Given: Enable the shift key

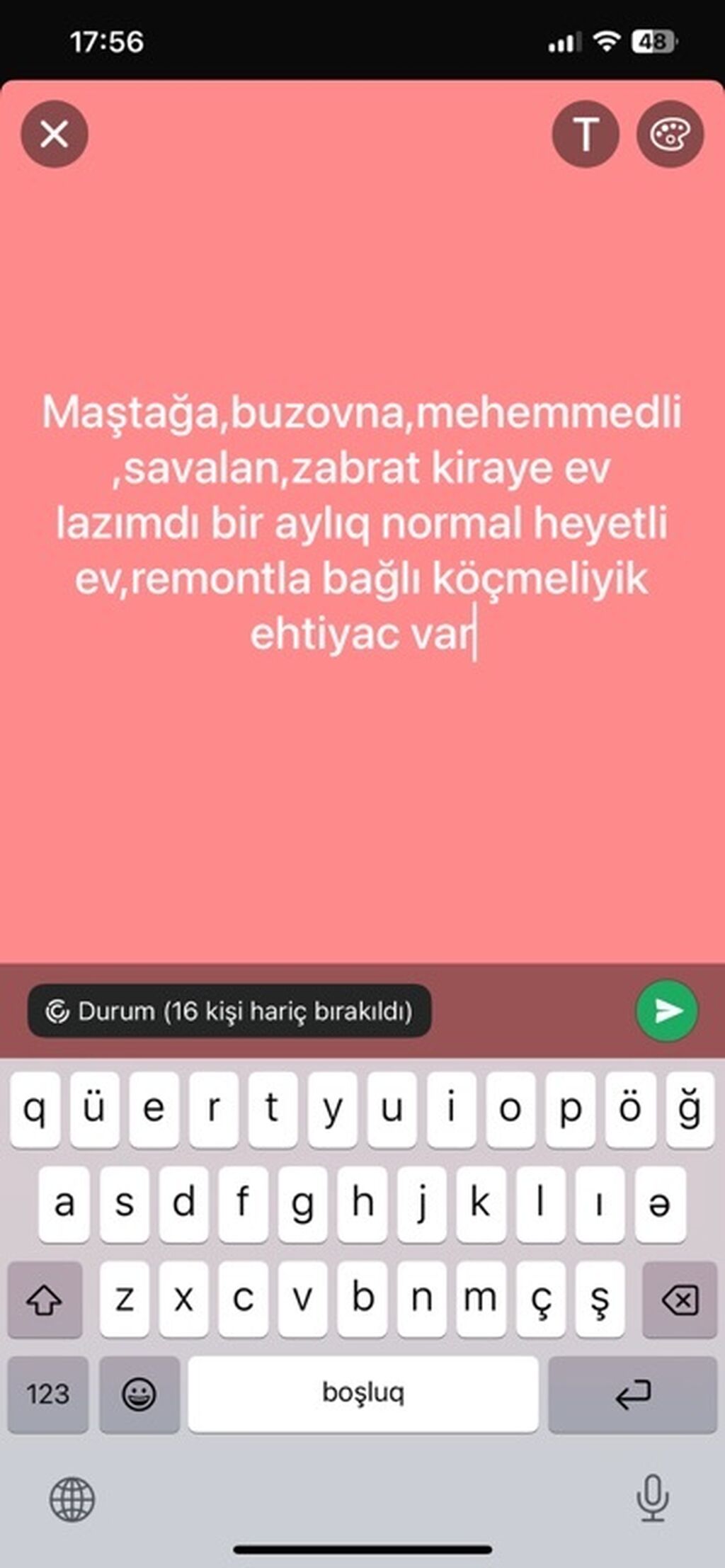Looking at the screenshot, I should pyautogui.click(x=45, y=1300).
